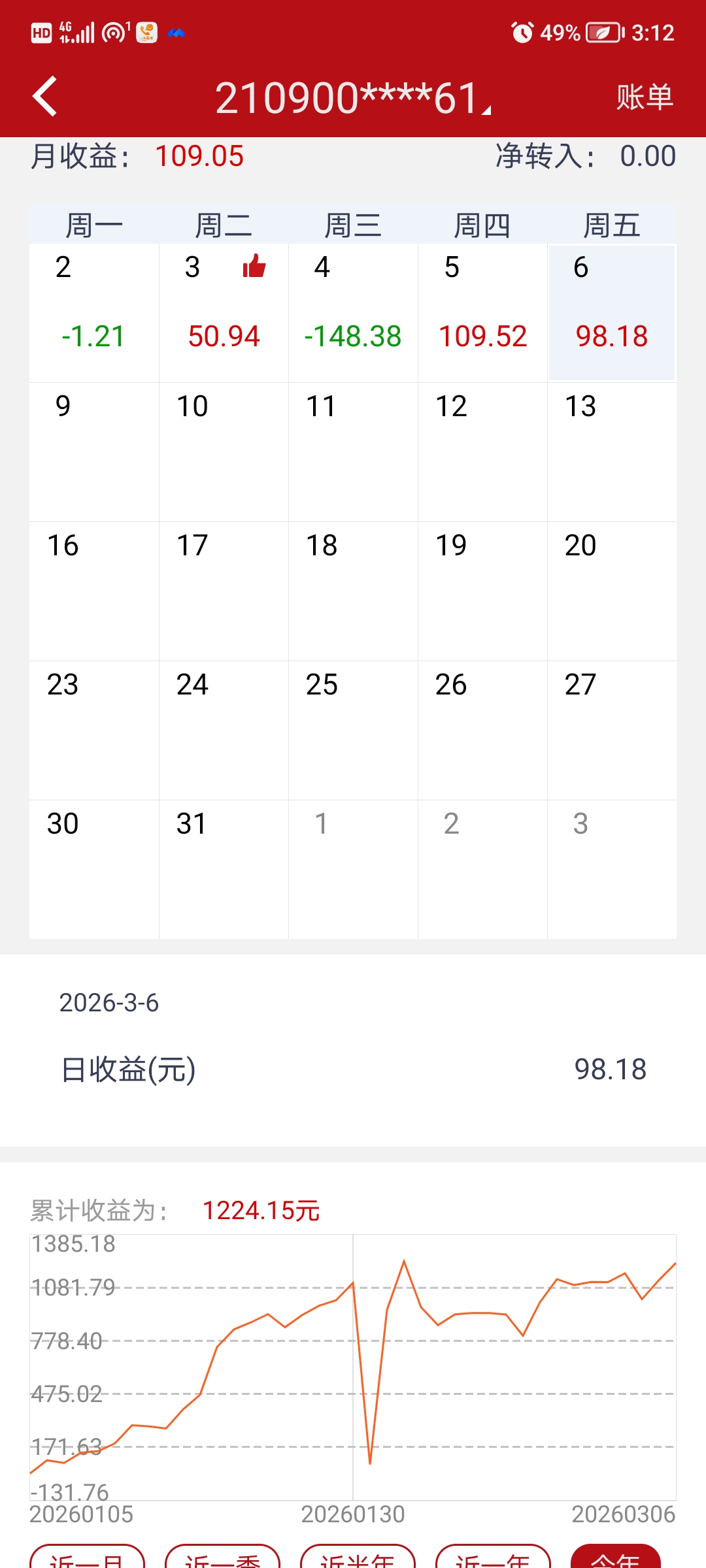Go back using the top-left arrow

tap(44, 97)
